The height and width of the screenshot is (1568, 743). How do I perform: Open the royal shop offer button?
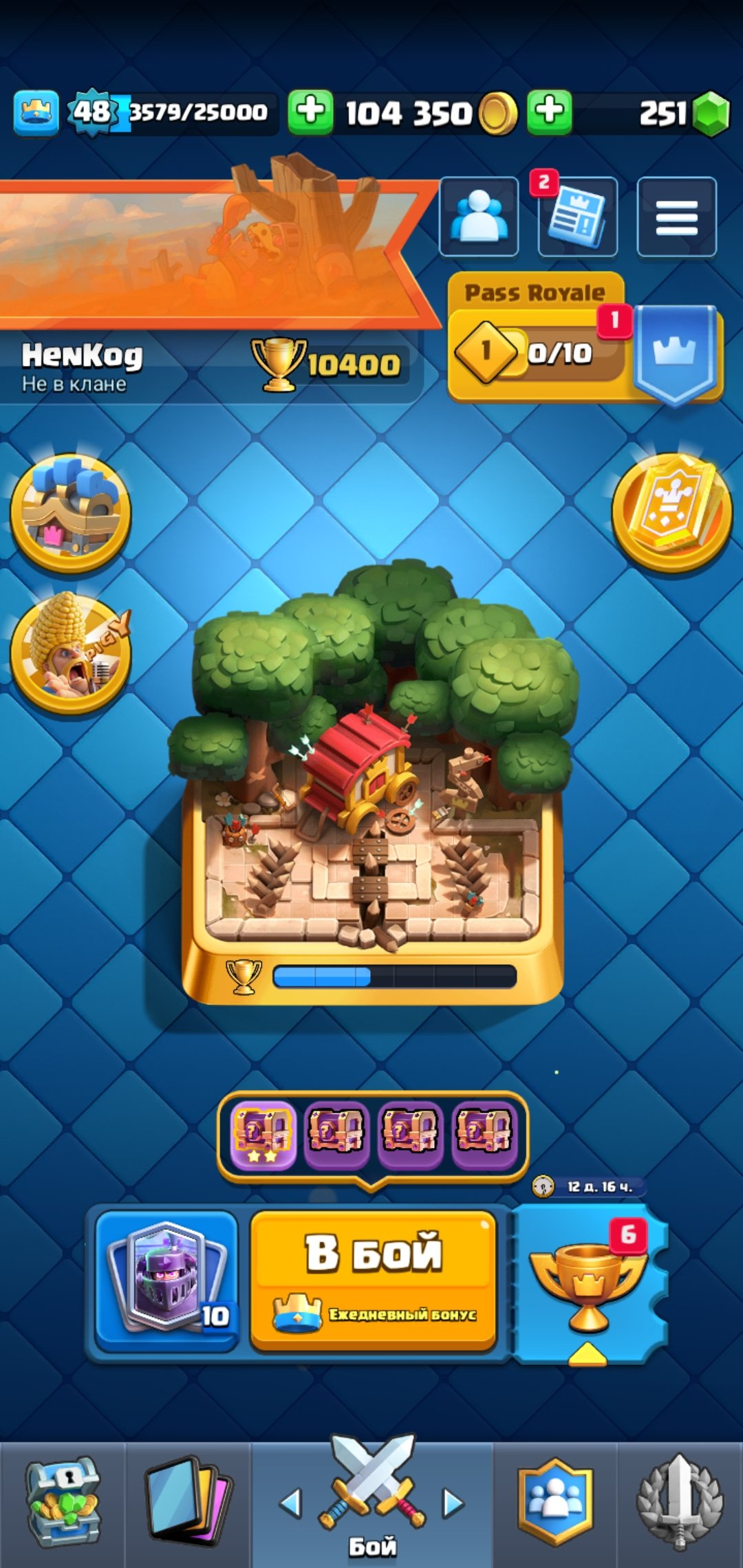click(71, 512)
